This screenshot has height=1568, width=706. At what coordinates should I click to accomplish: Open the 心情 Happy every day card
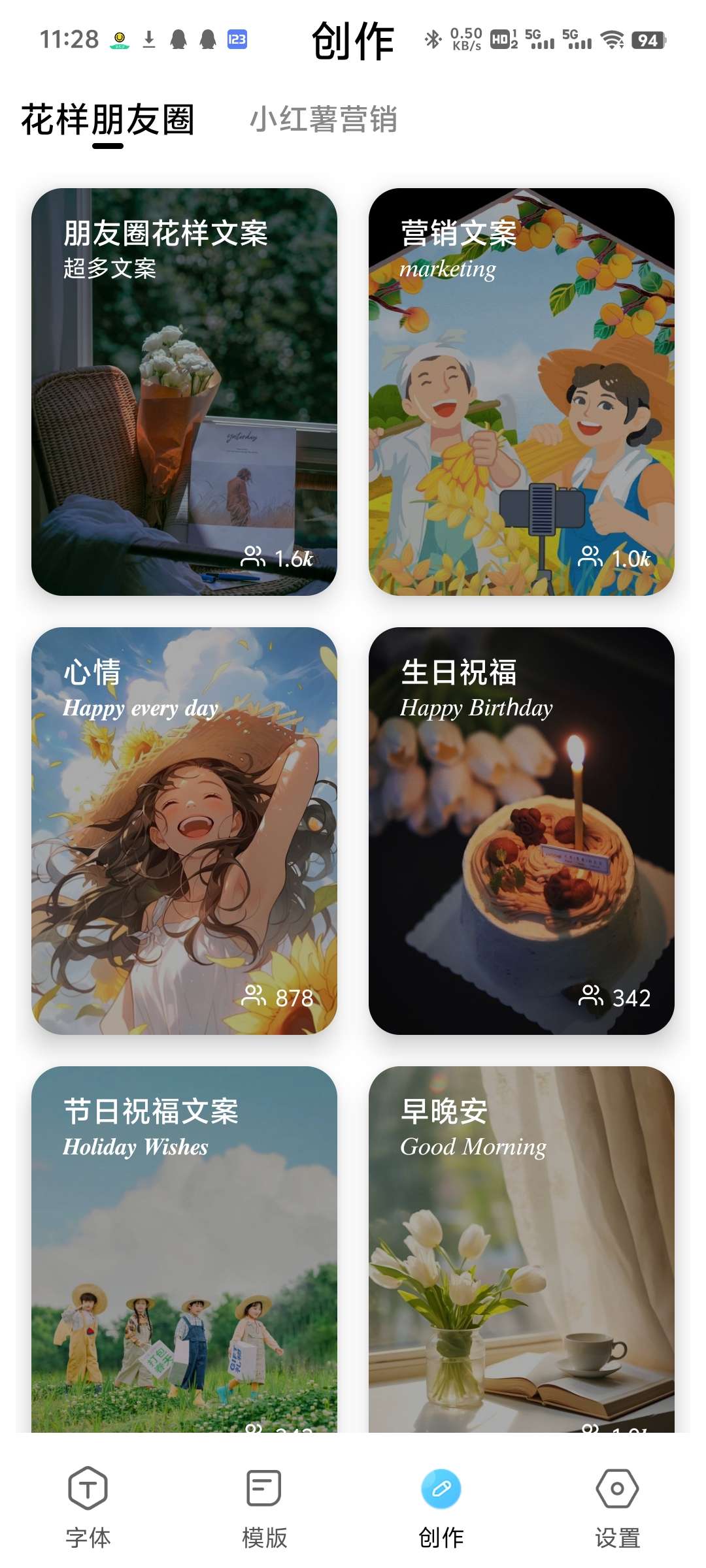pos(184,830)
